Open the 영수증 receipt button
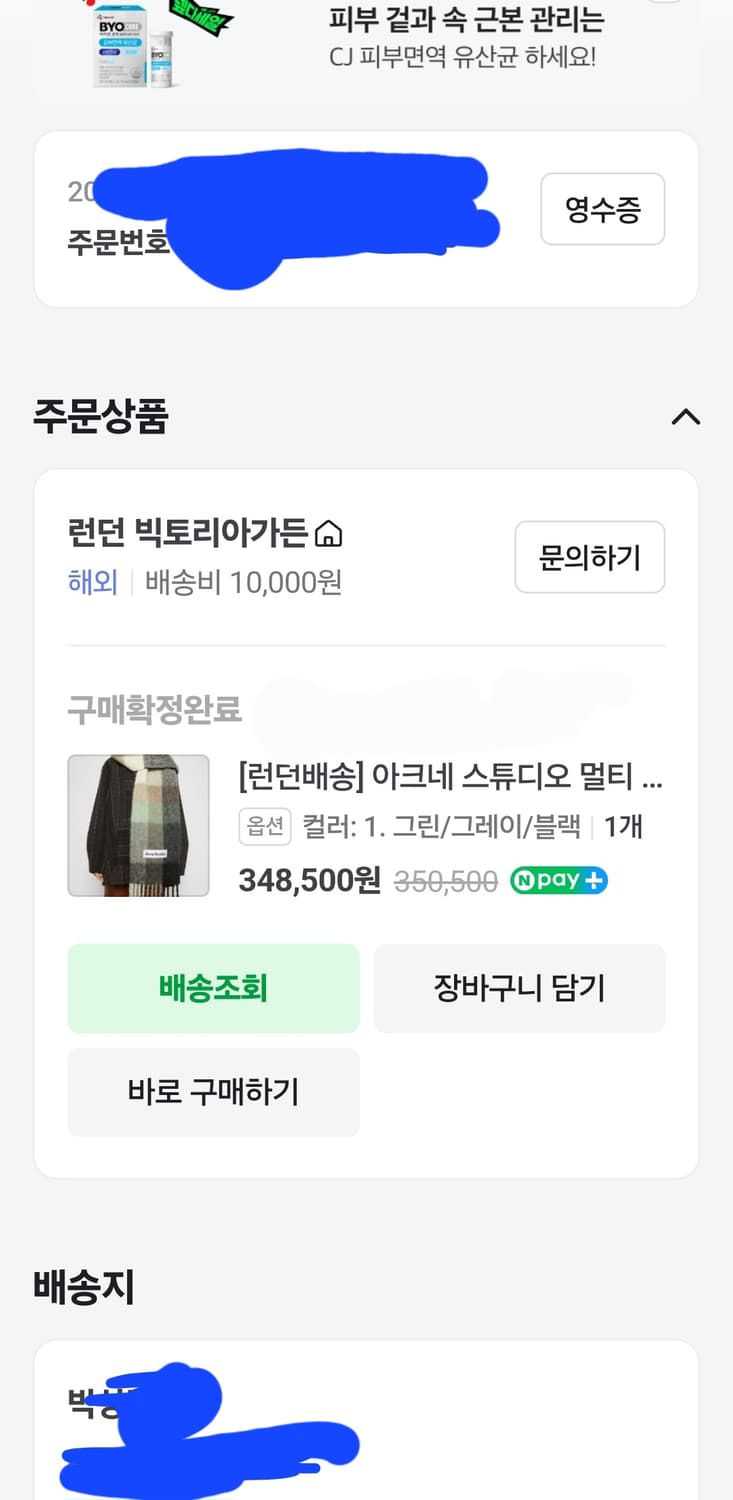 pos(602,209)
